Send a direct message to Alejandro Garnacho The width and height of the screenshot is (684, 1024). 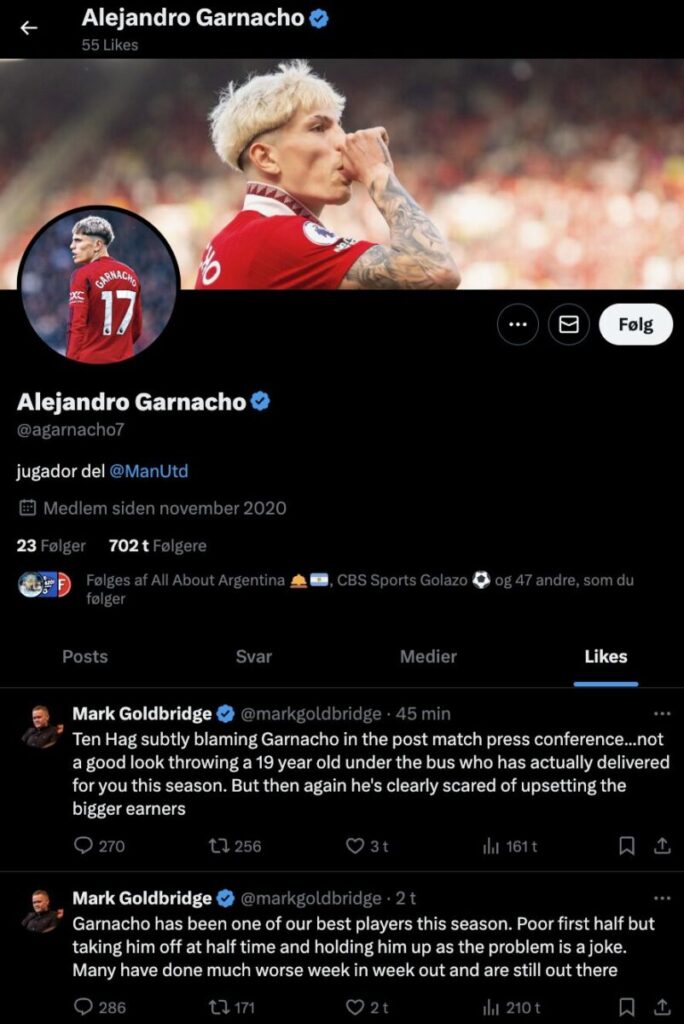(x=569, y=325)
